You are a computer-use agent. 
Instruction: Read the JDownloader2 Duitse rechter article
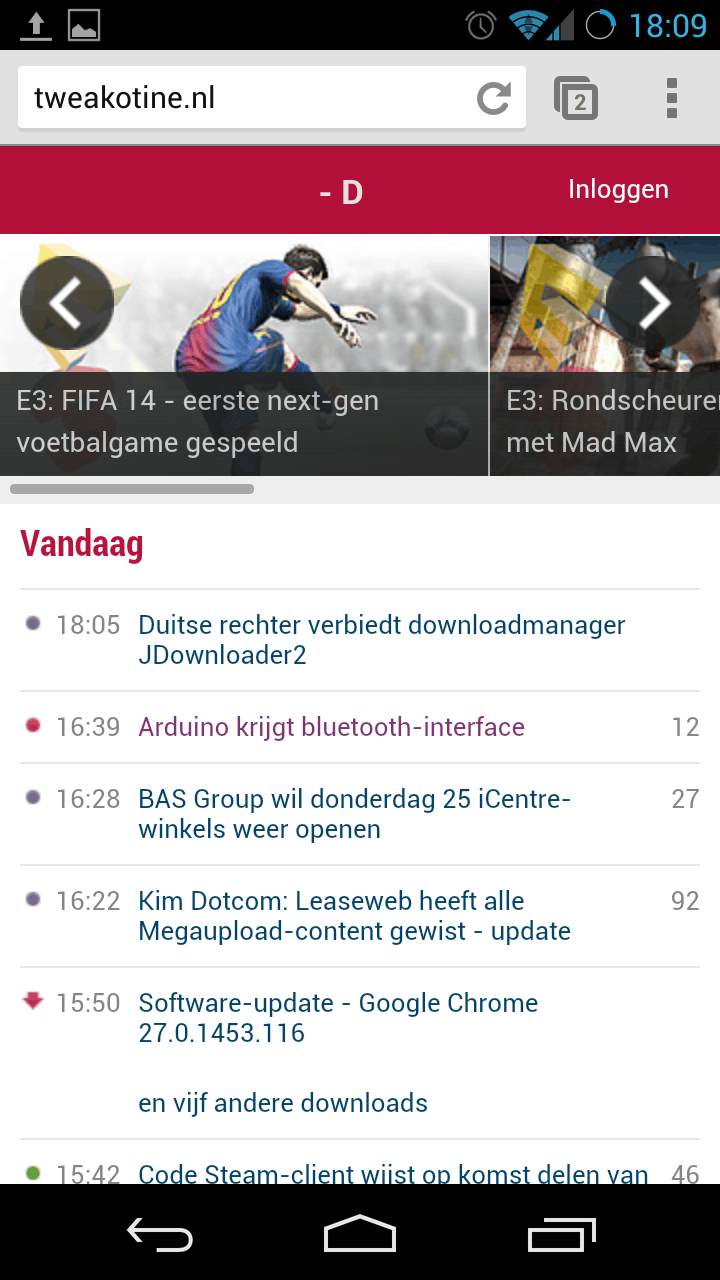pyautogui.click(x=381, y=640)
